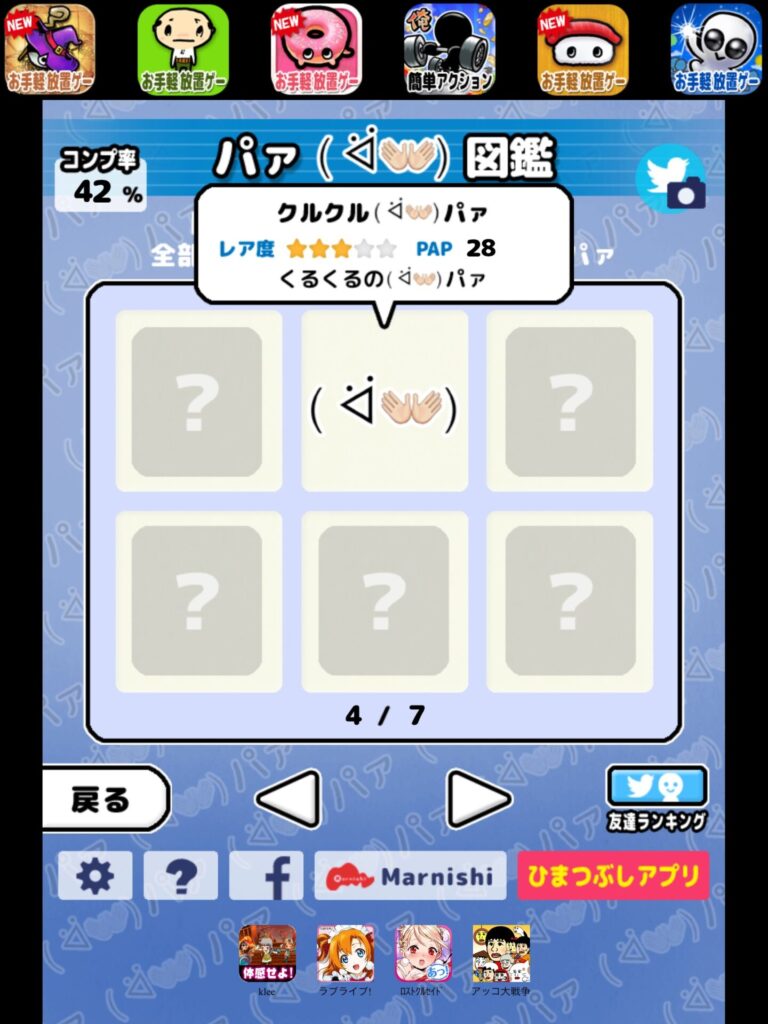Open the Facebook button
Viewport: 768px width, 1024px height.
(x=267, y=877)
